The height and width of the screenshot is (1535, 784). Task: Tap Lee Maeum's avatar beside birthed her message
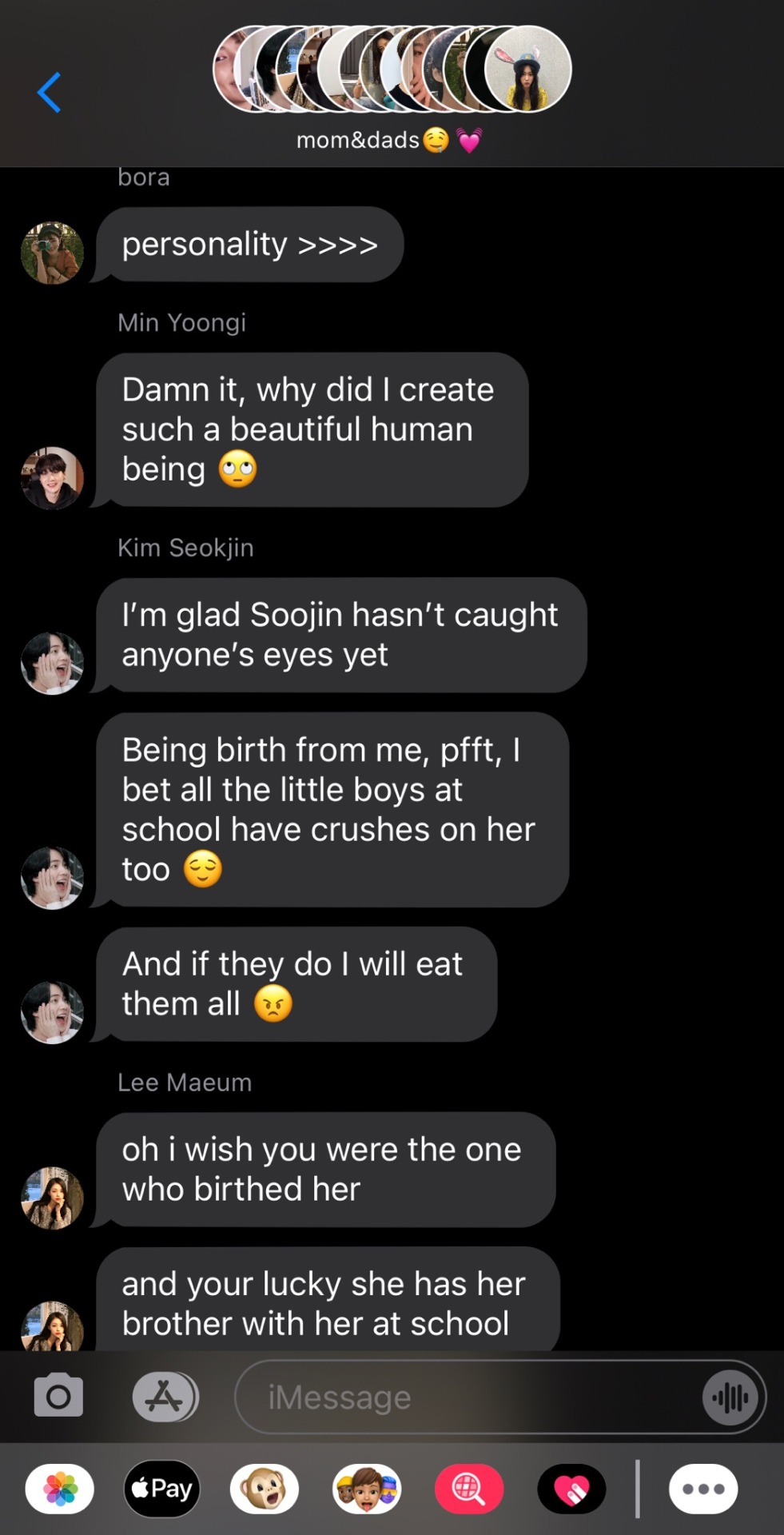(x=52, y=1197)
